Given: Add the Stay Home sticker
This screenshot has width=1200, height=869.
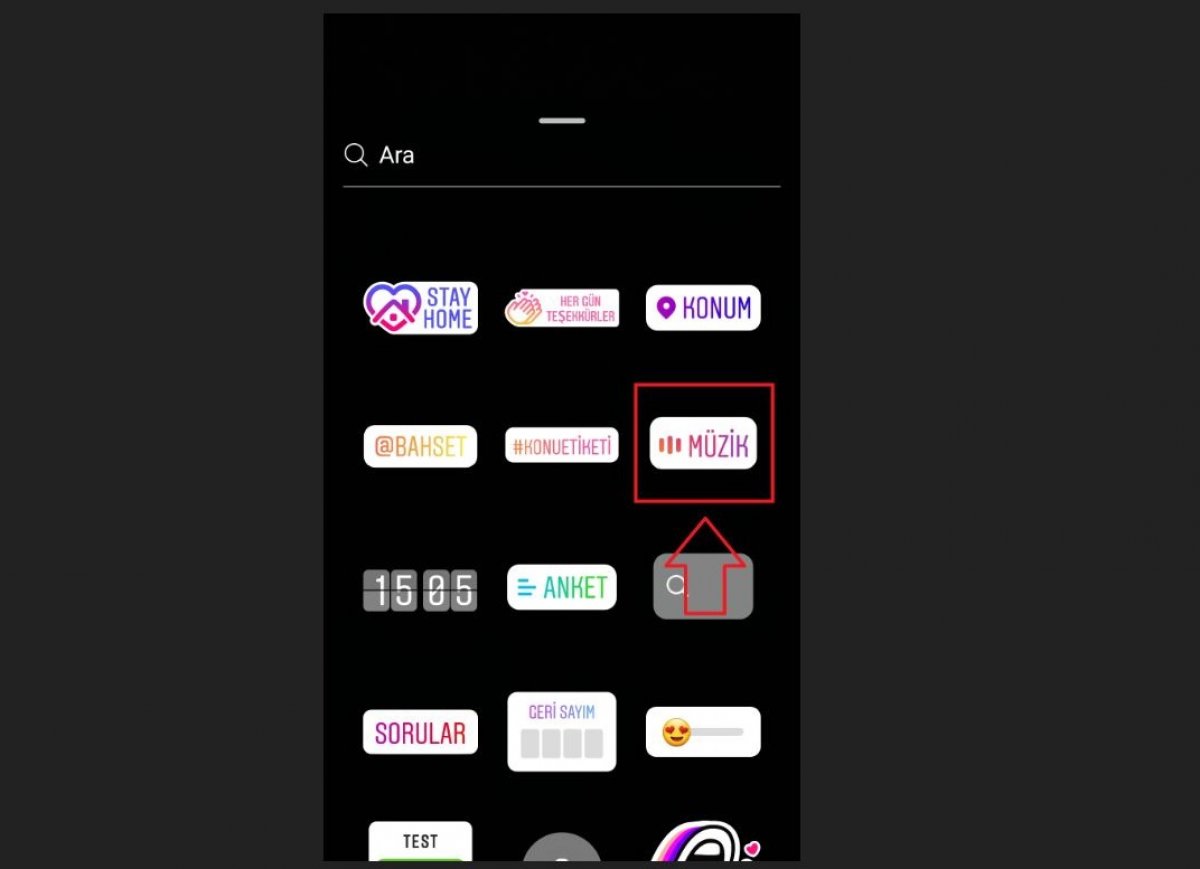Looking at the screenshot, I should pyautogui.click(x=420, y=308).
